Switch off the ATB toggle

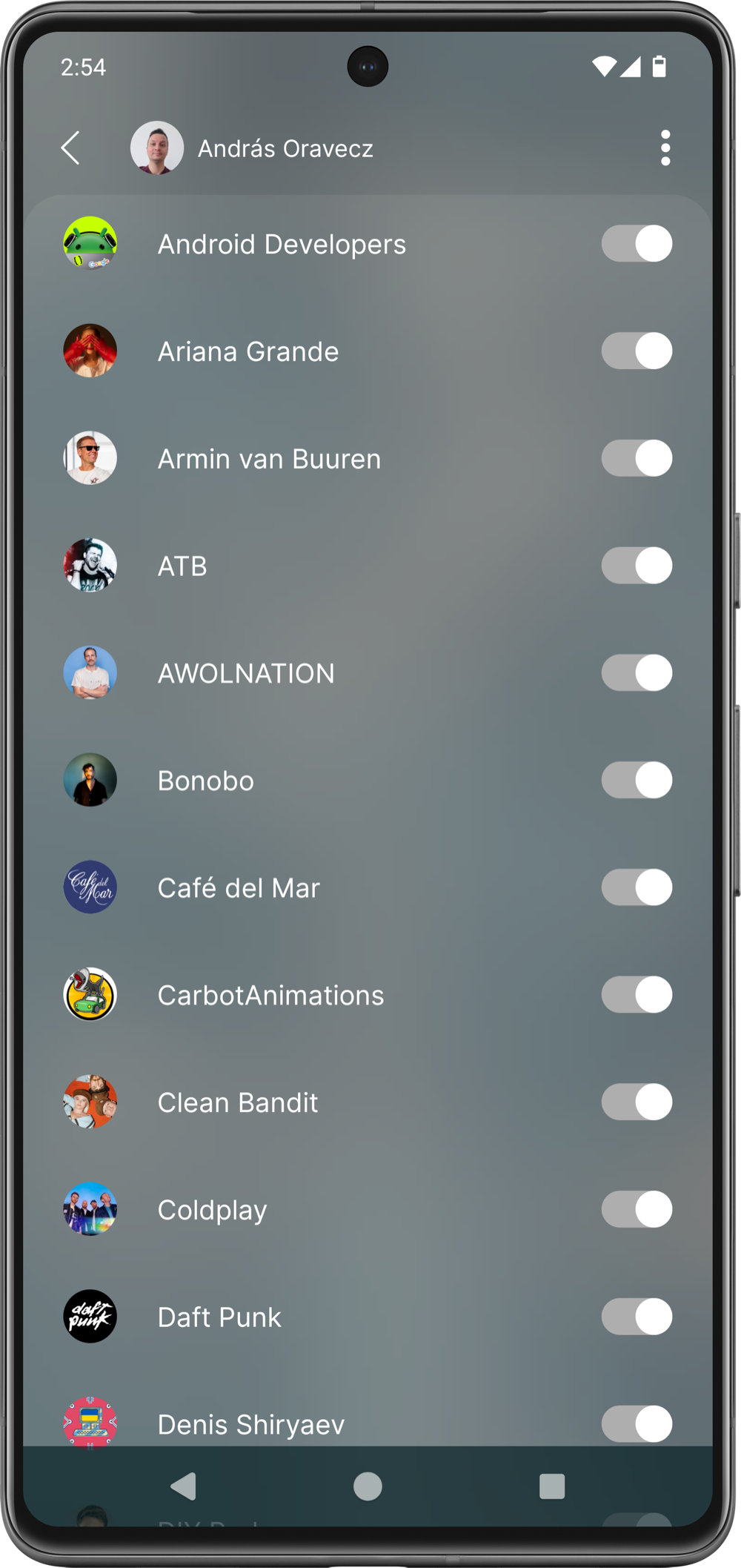coord(637,566)
